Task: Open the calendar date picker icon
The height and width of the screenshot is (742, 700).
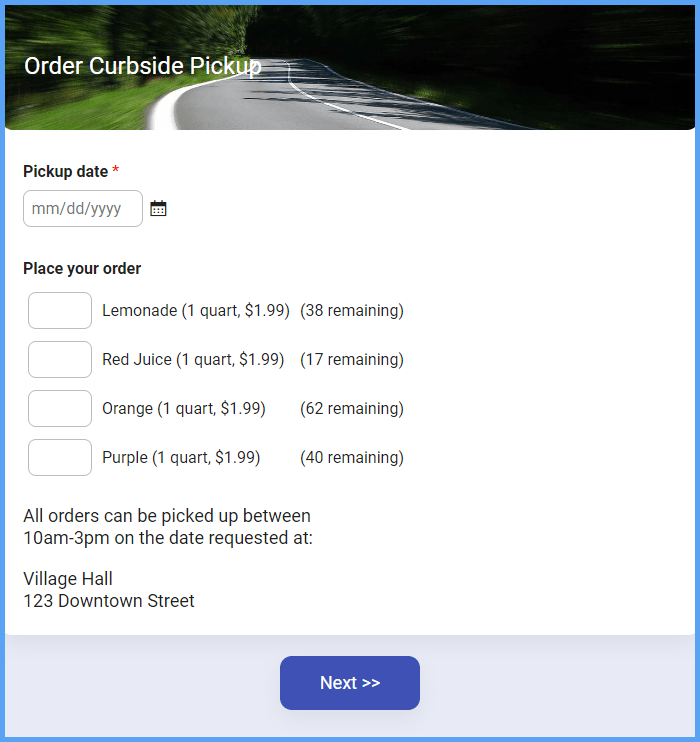Action: pyautogui.click(x=158, y=209)
